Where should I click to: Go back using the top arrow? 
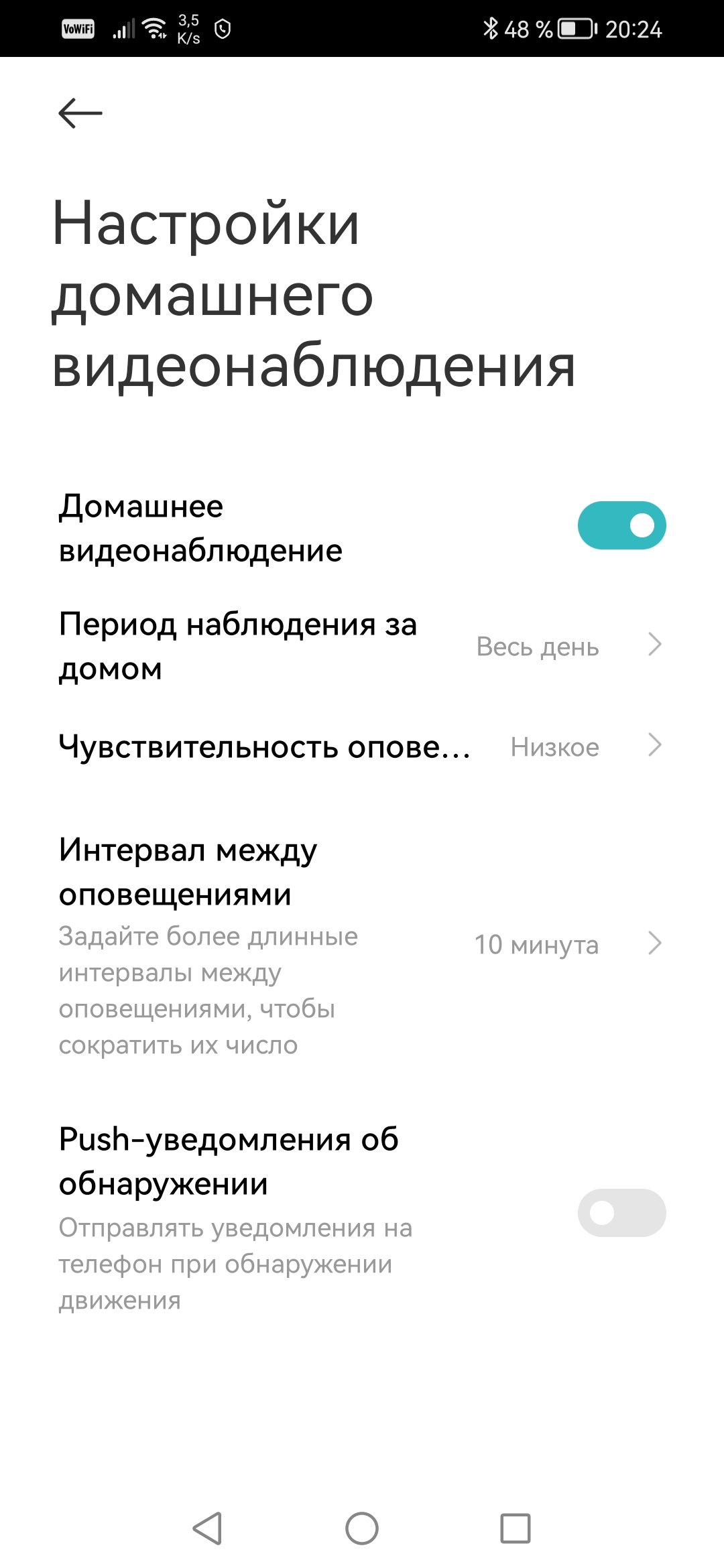point(80,113)
